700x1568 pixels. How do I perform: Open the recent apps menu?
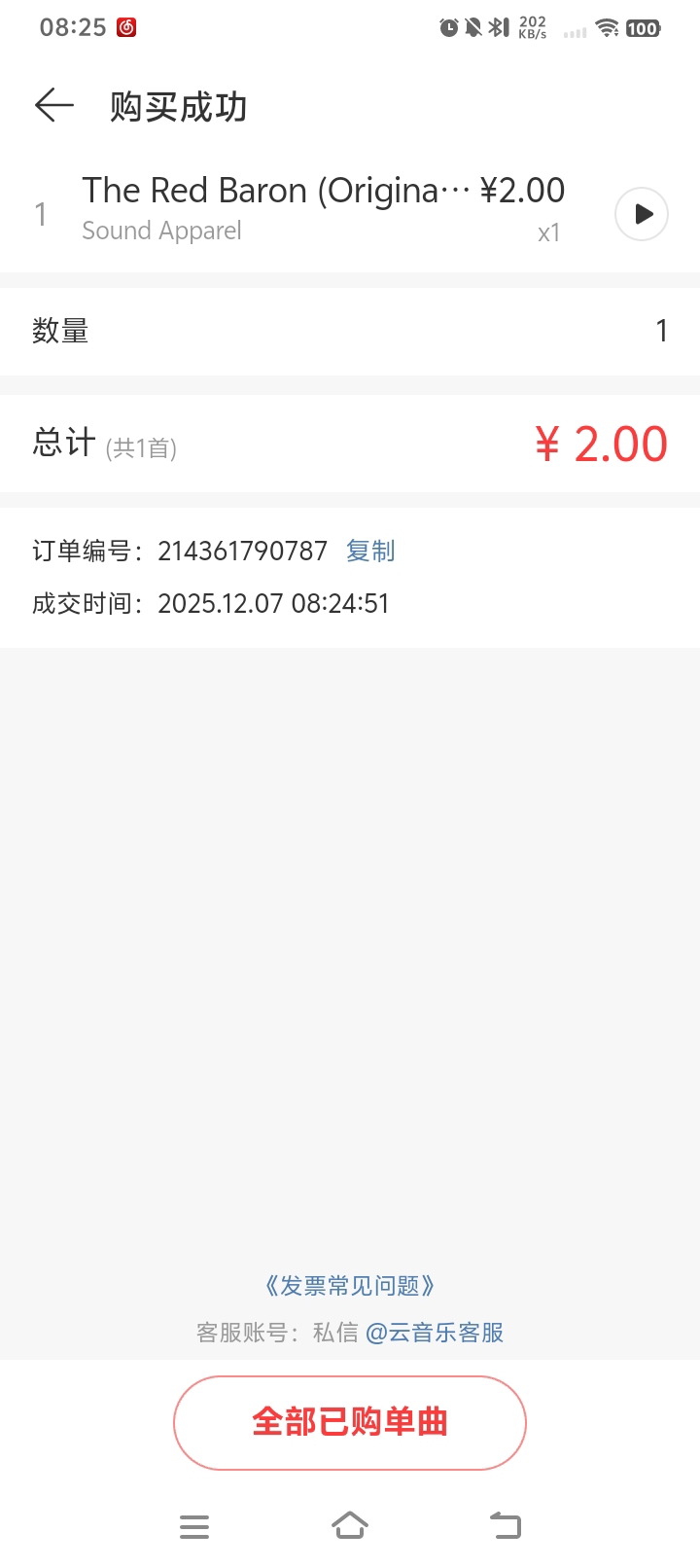point(194,1526)
